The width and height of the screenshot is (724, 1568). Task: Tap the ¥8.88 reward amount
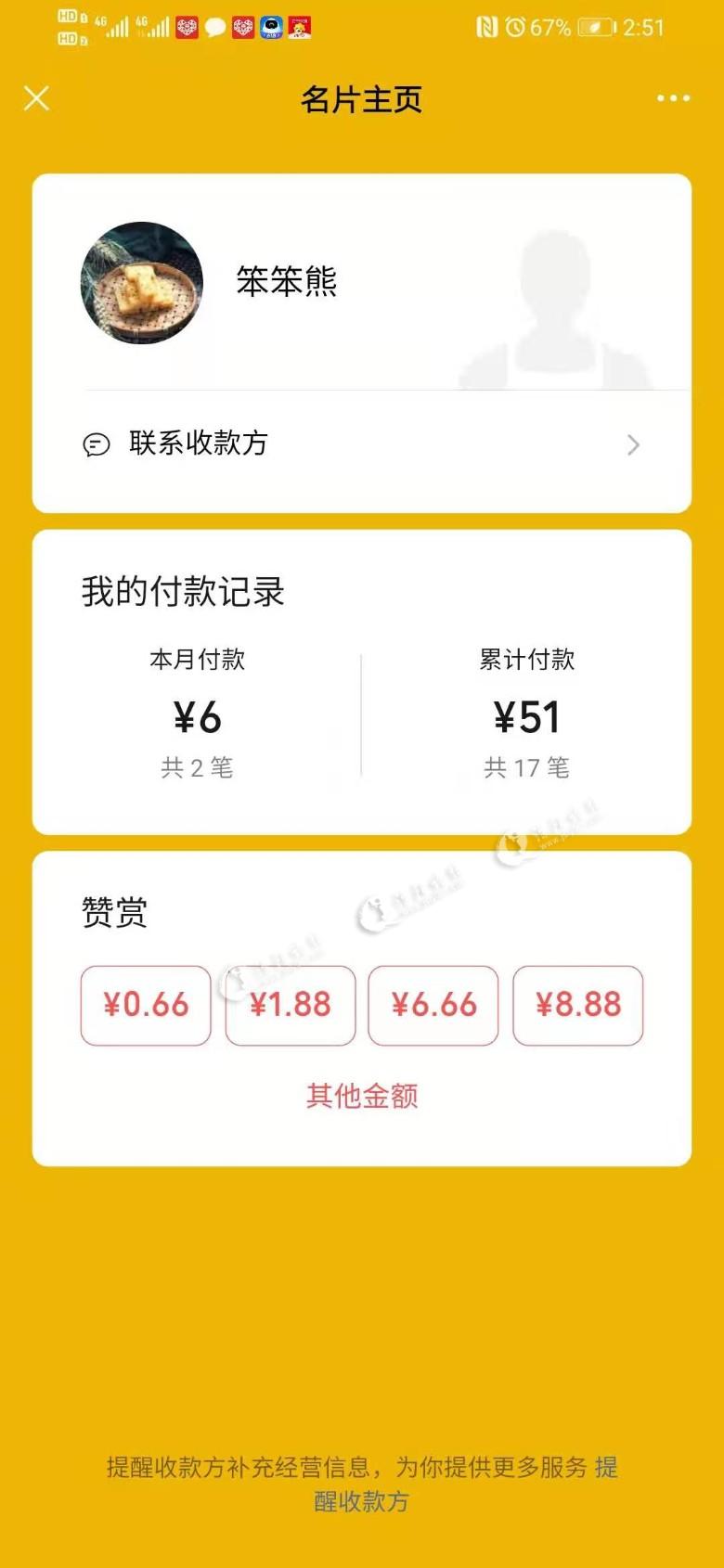(577, 1005)
